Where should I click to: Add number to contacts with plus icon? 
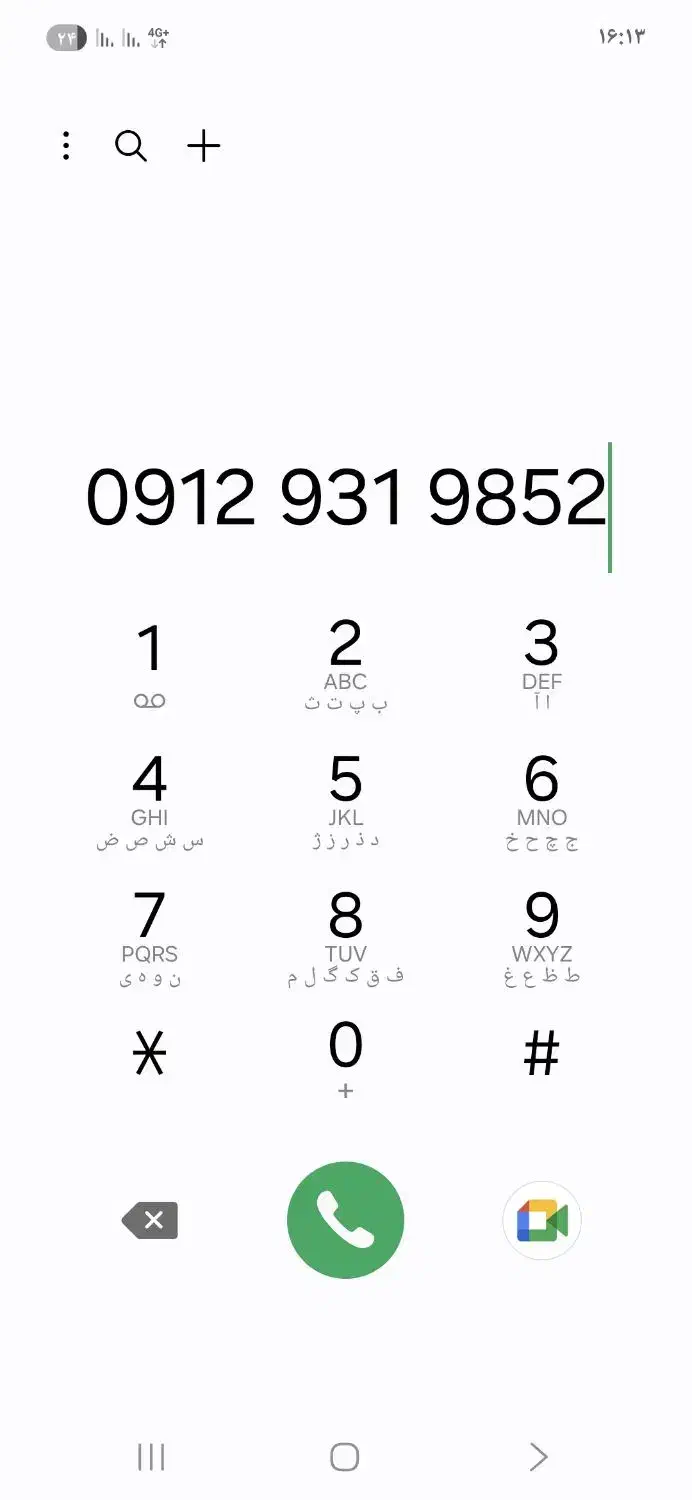(204, 146)
